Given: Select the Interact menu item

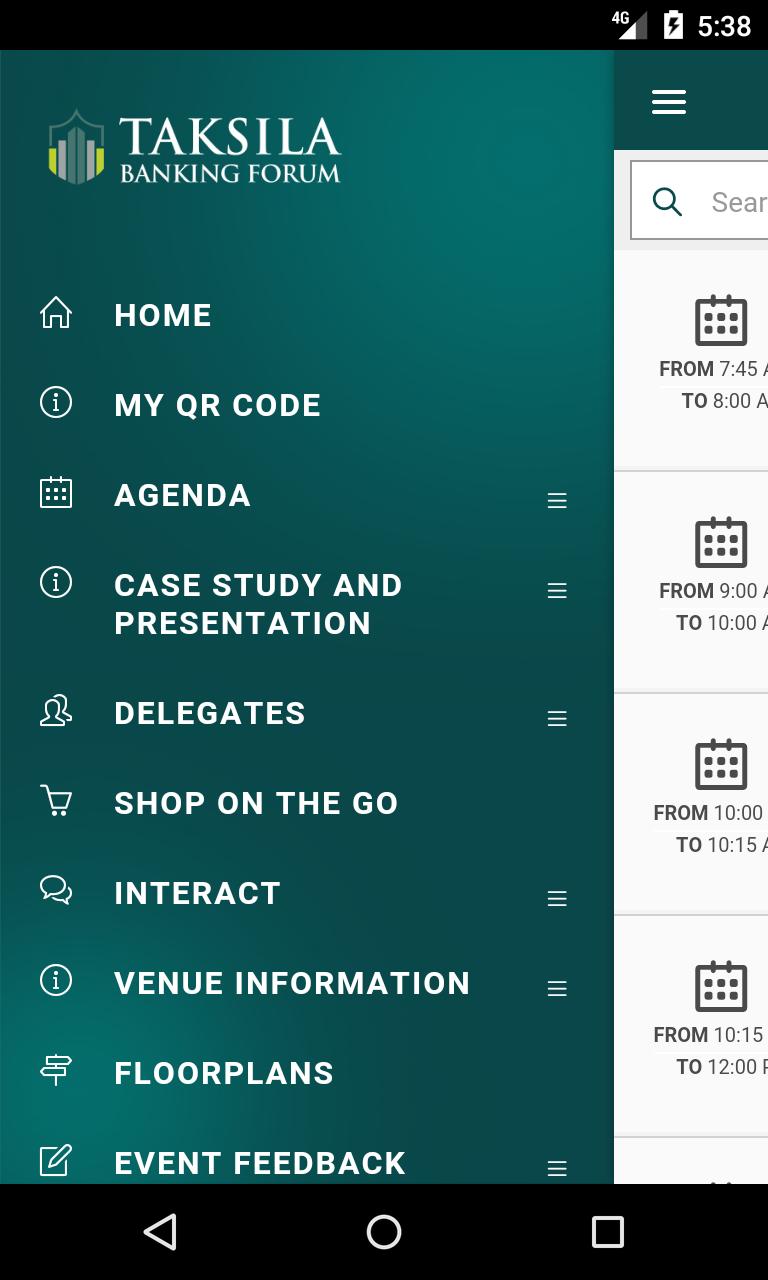Looking at the screenshot, I should pyautogui.click(x=197, y=893).
